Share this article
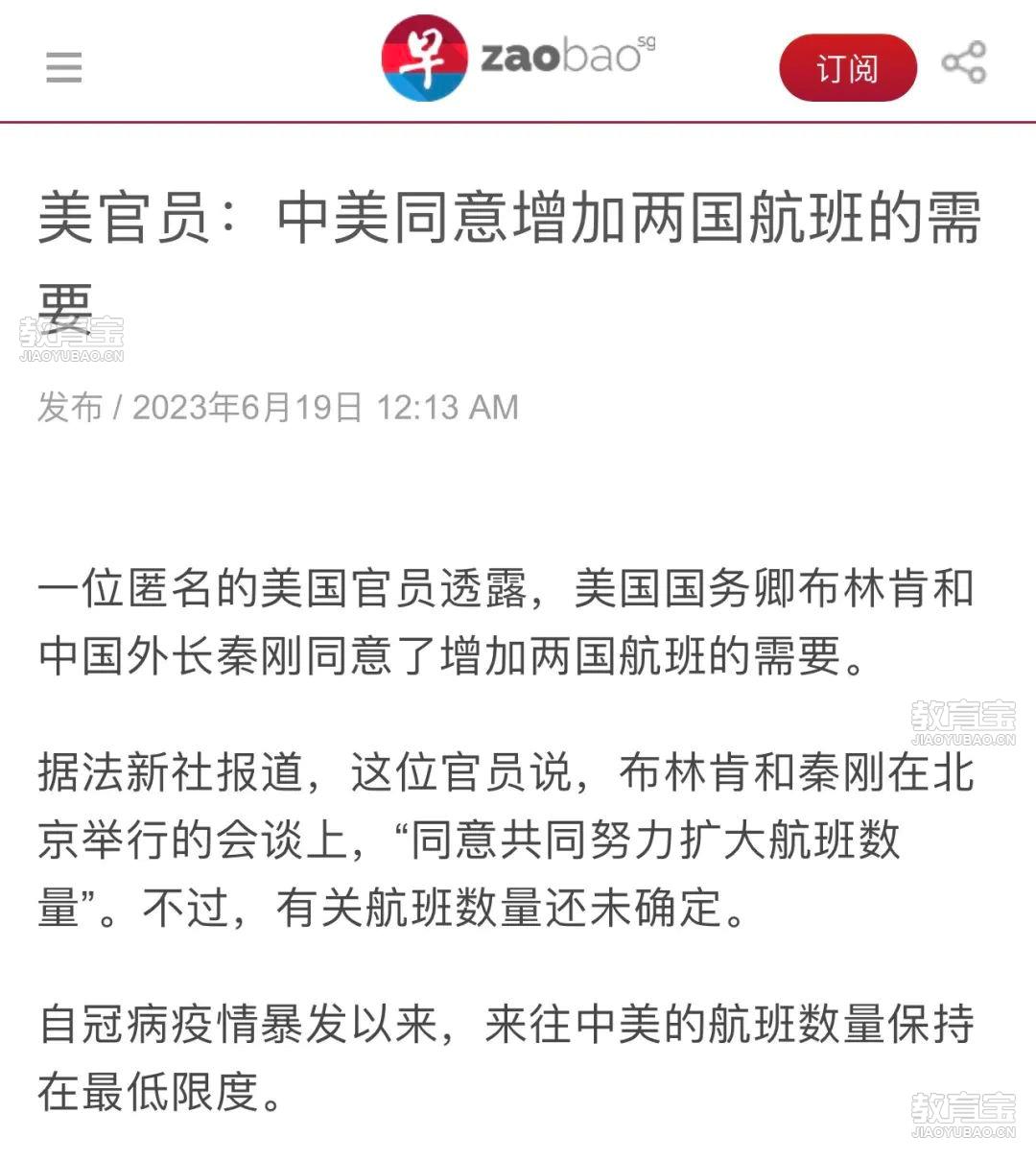 click(x=964, y=63)
